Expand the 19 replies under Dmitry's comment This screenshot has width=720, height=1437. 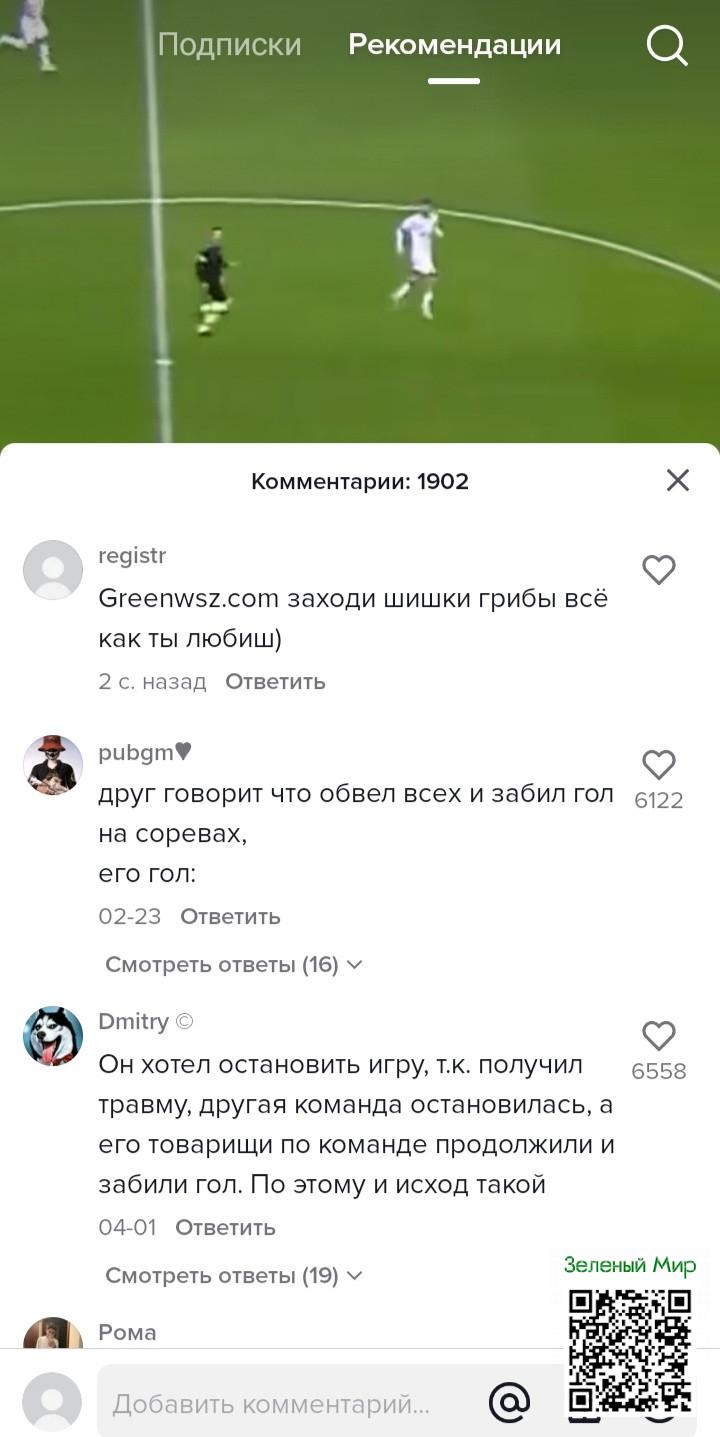pyautogui.click(x=233, y=1276)
